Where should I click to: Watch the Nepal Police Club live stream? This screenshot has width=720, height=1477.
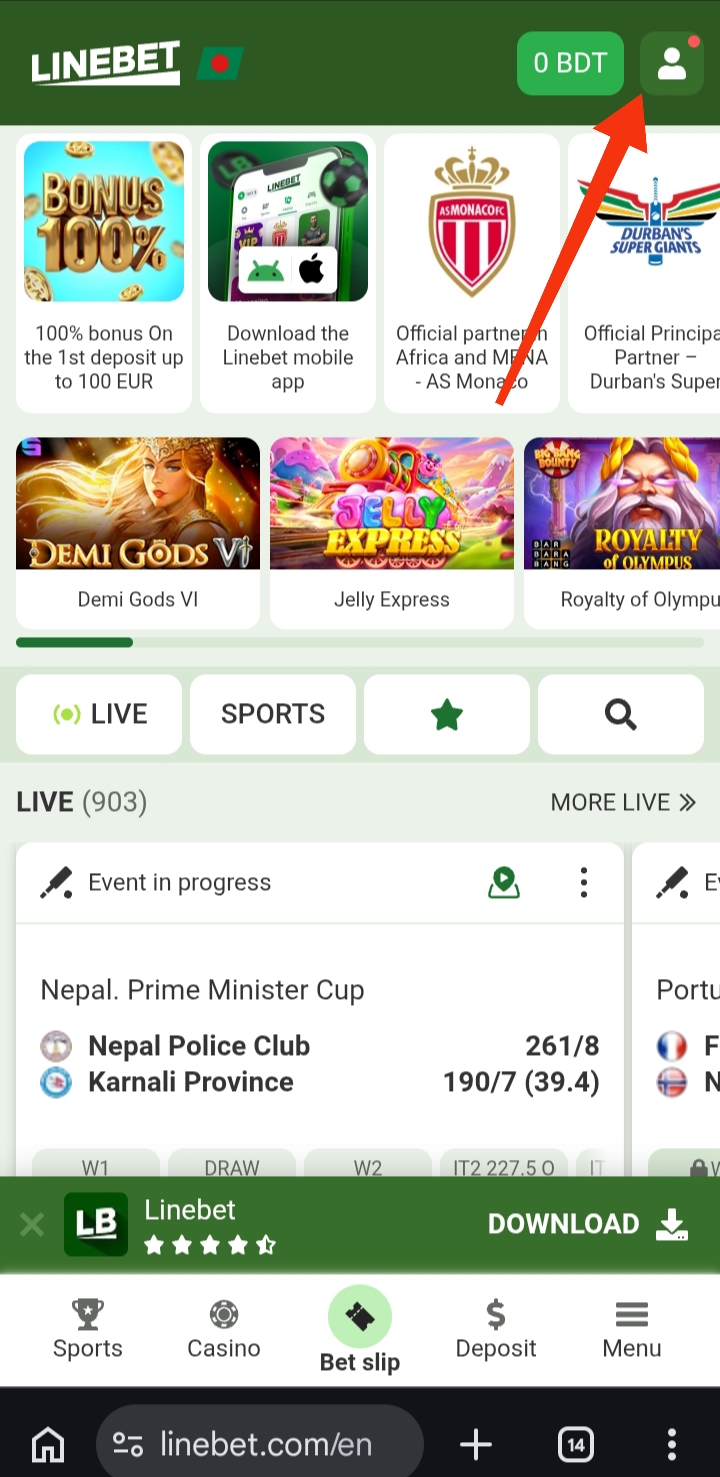[504, 882]
